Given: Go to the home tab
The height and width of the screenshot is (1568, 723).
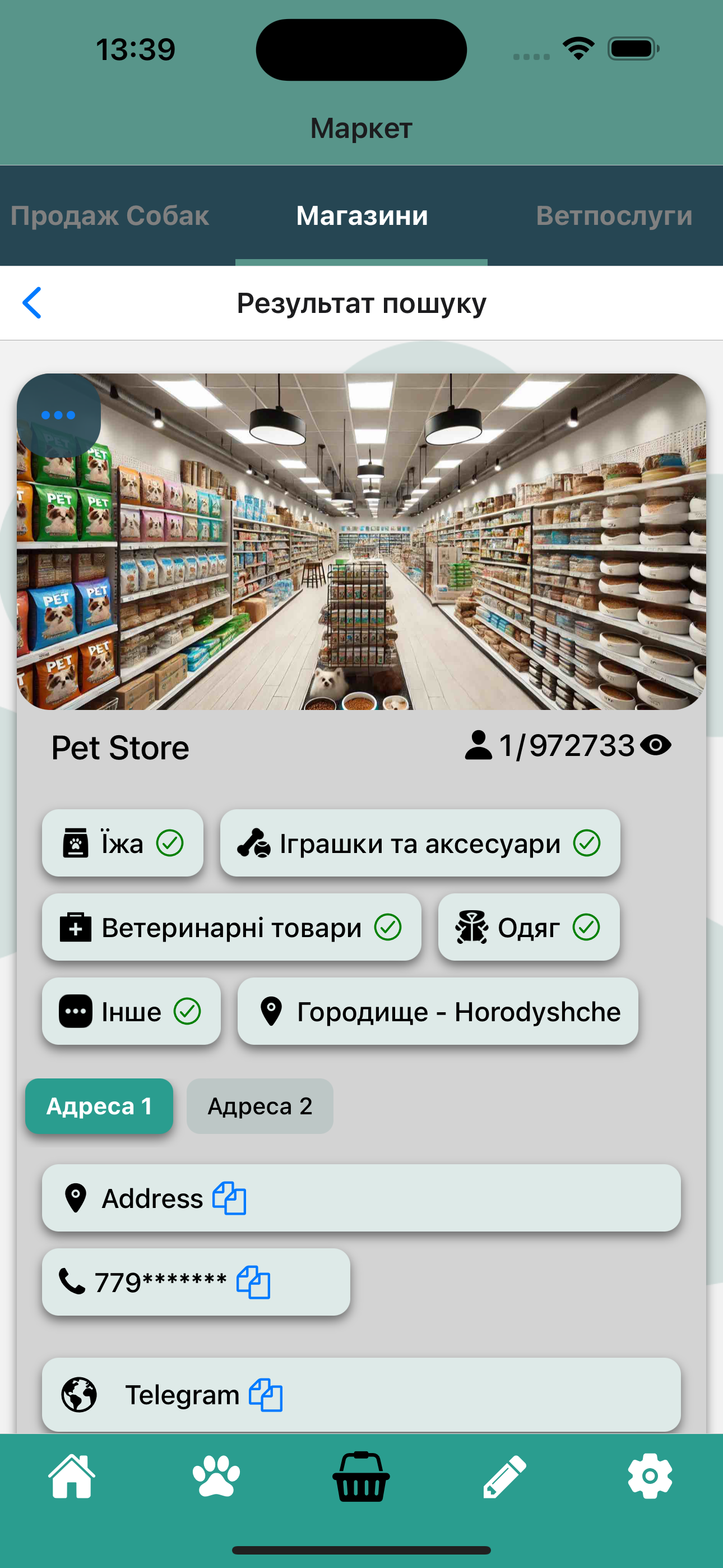Looking at the screenshot, I should tap(72, 1476).
